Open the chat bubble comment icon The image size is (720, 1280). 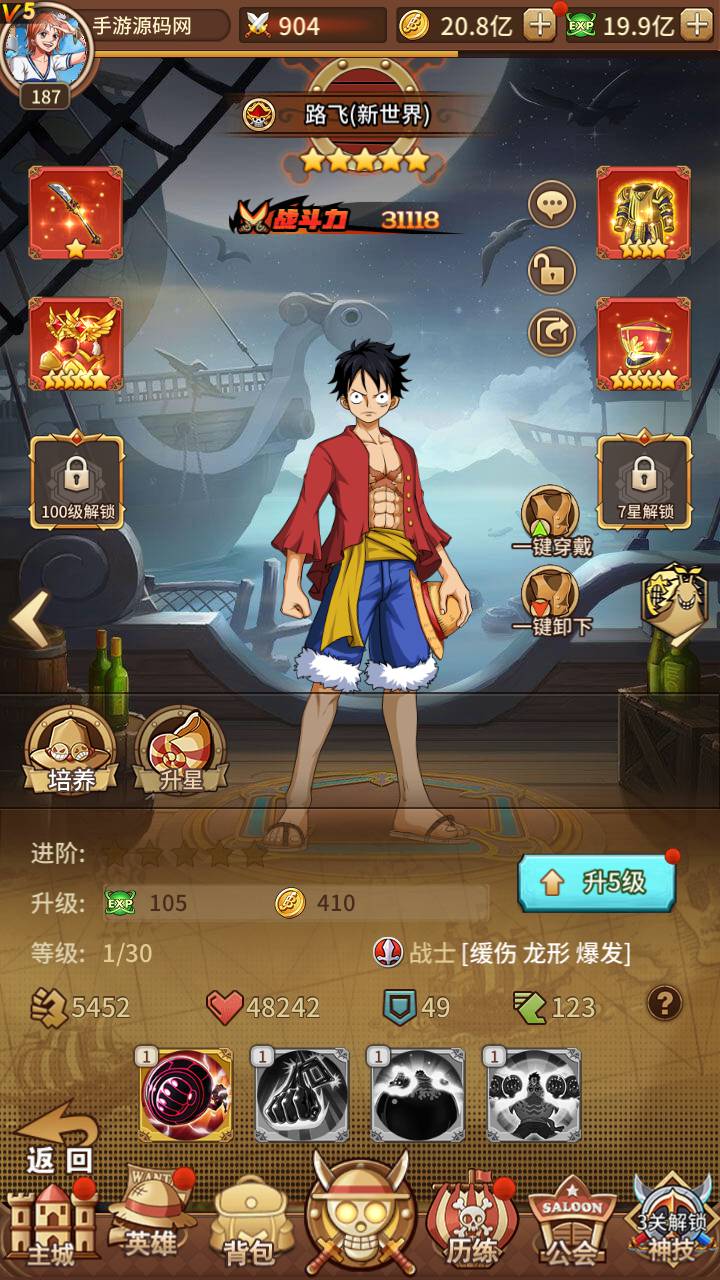click(x=551, y=206)
